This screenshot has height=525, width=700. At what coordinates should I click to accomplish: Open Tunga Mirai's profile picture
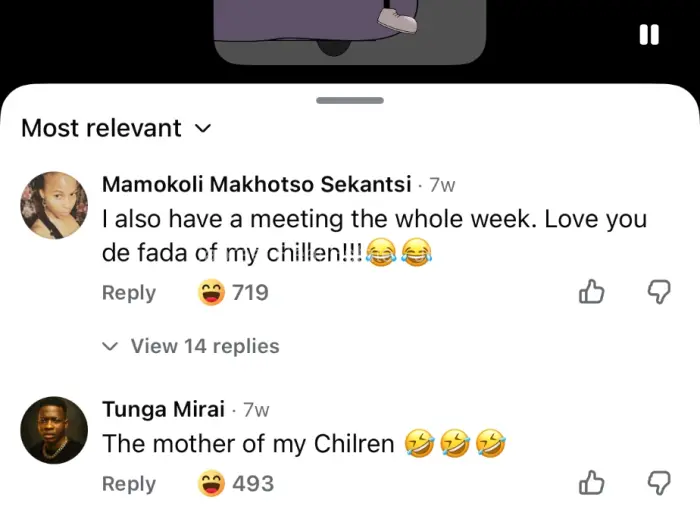pos(54,429)
